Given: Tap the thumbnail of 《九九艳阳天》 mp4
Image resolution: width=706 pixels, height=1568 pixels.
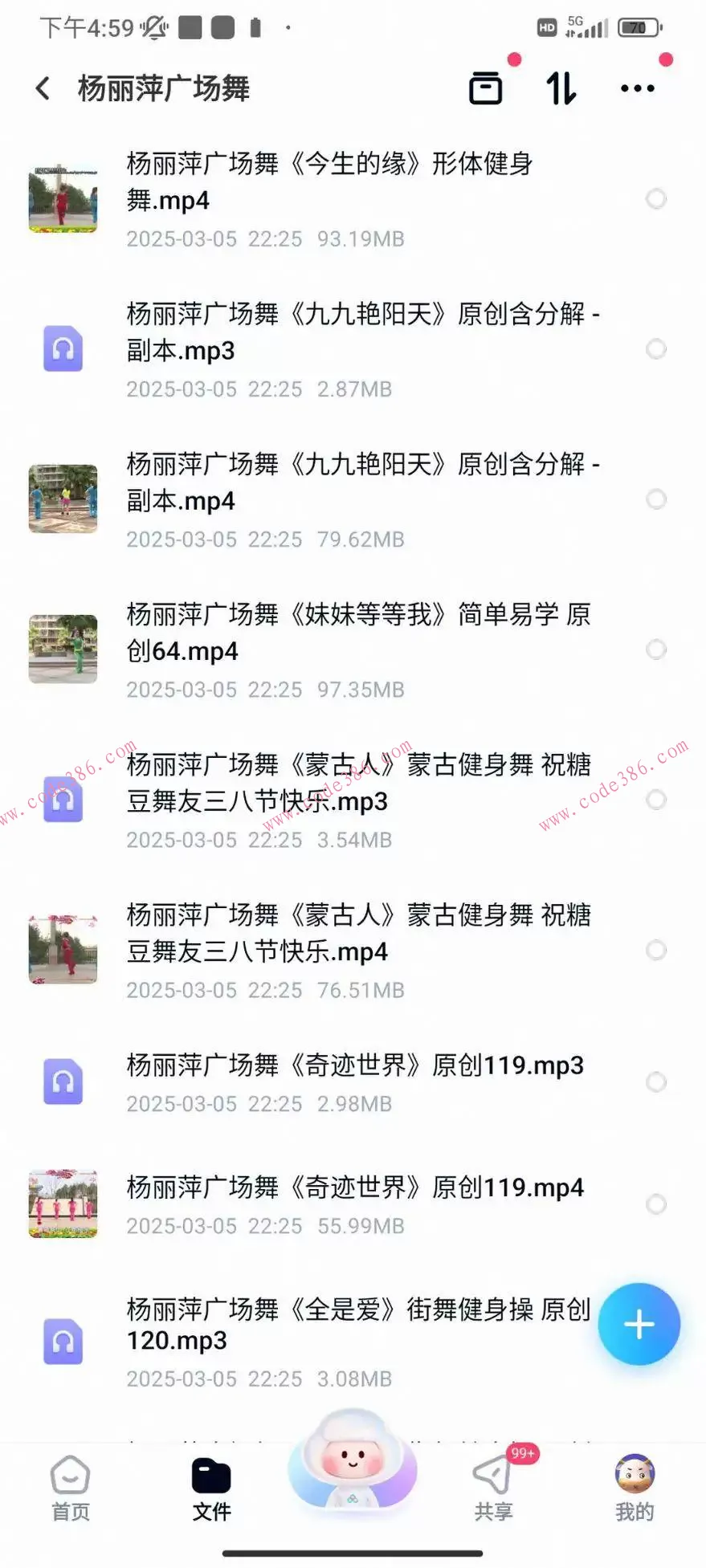Looking at the screenshot, I should coord(63,499).
